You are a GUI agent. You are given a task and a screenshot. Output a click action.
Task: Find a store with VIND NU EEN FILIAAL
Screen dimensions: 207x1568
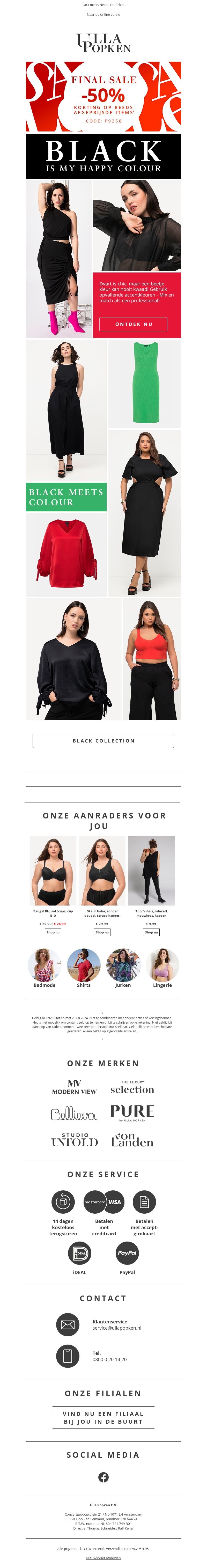(x=103, y=1417)
